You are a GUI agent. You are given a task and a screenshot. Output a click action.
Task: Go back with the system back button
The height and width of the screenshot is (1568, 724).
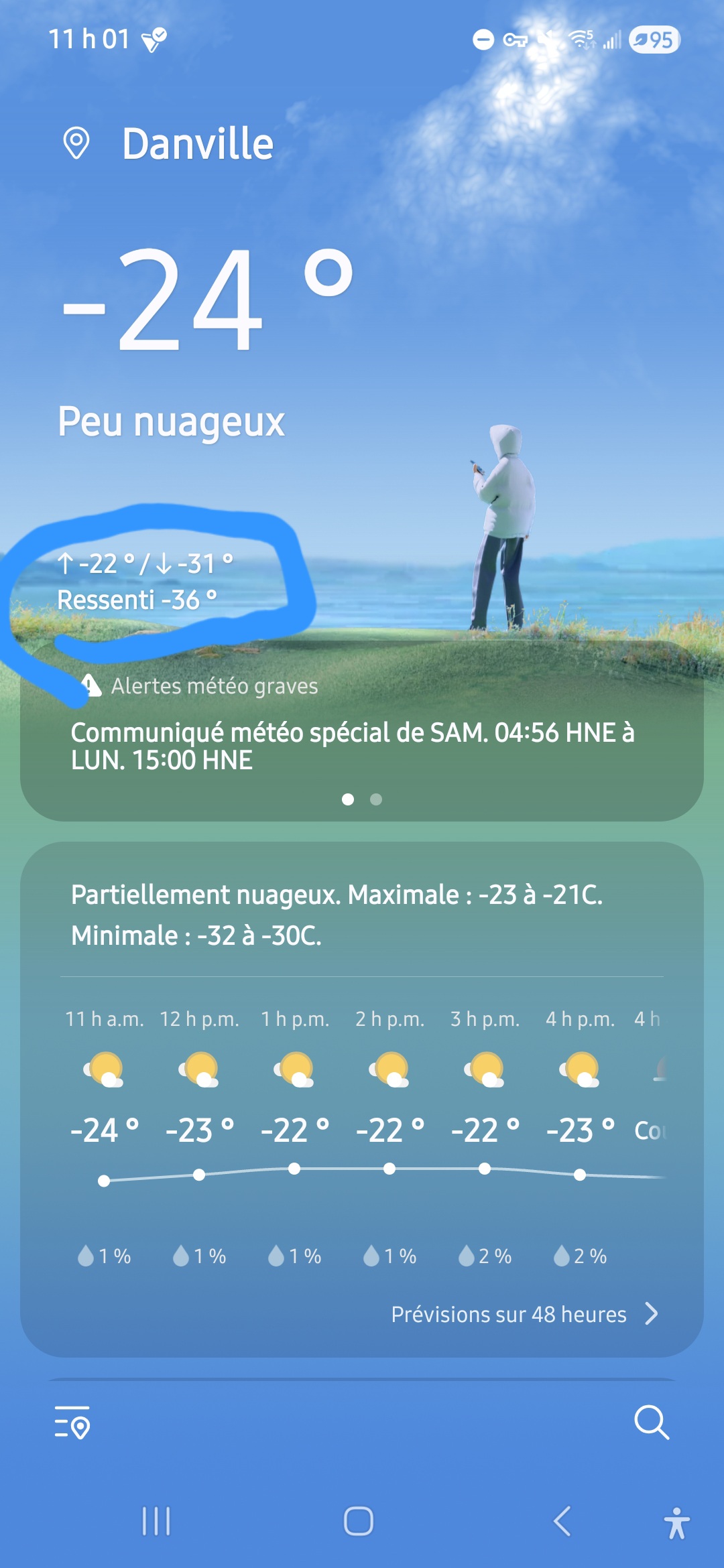(x=562, y=1521)
